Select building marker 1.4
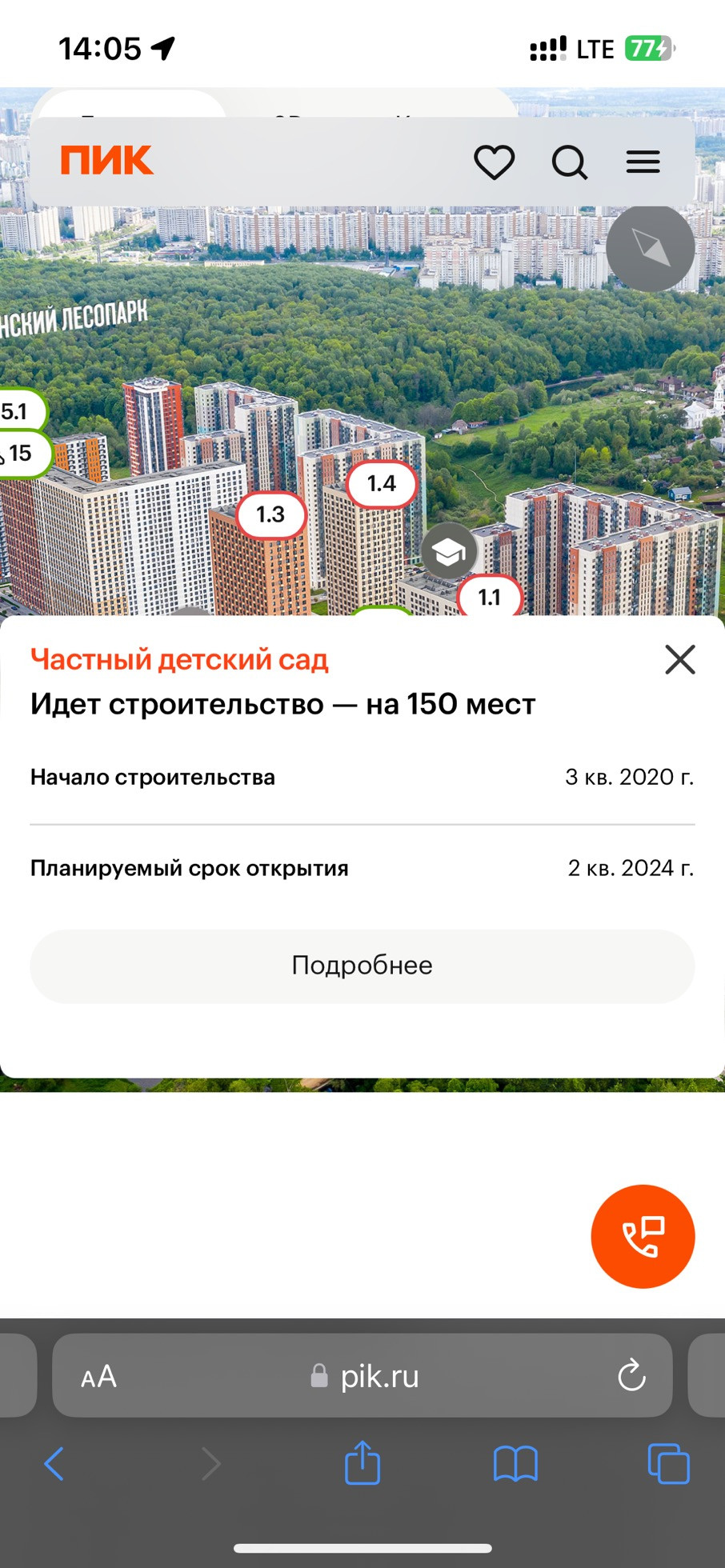This screenshot has width=725, height=1568. click(x=382, y=484)
